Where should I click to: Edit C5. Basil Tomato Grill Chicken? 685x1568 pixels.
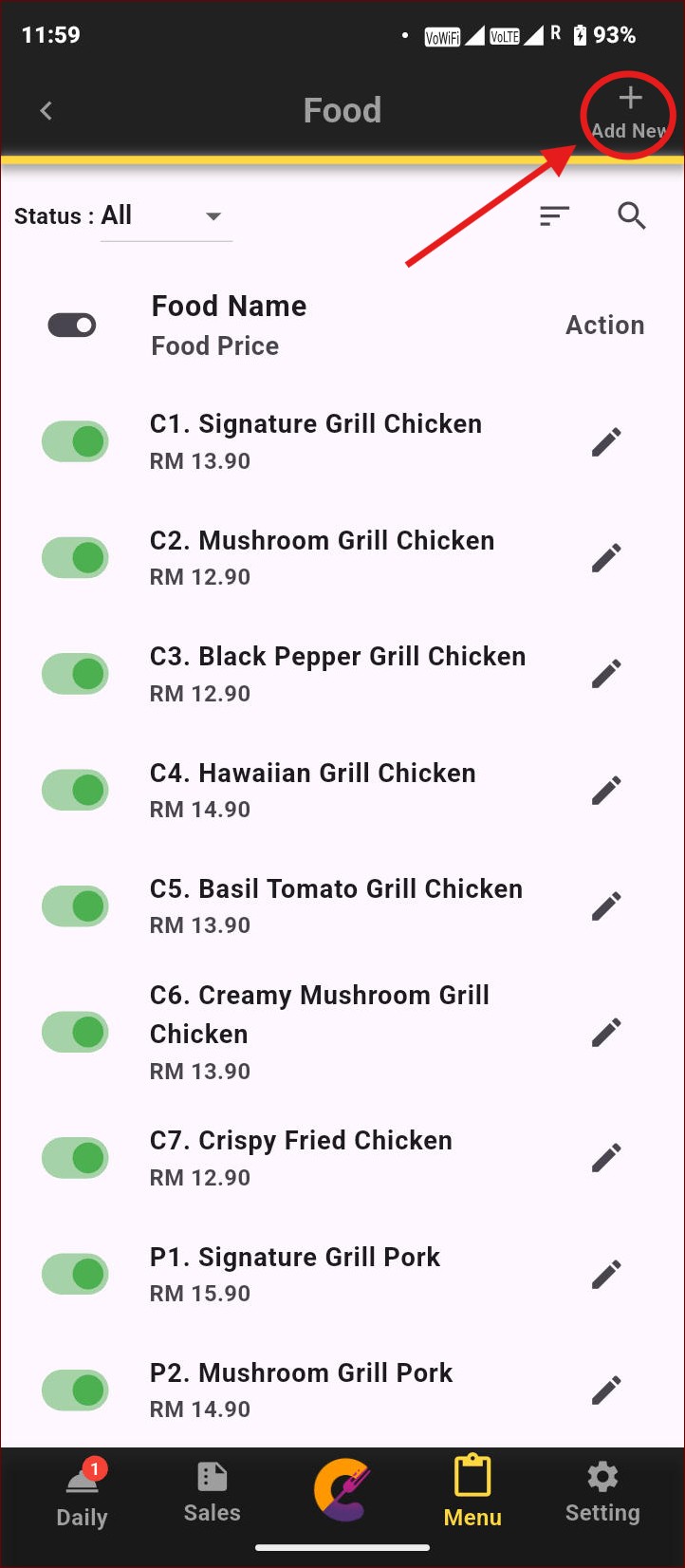point(606,905)
